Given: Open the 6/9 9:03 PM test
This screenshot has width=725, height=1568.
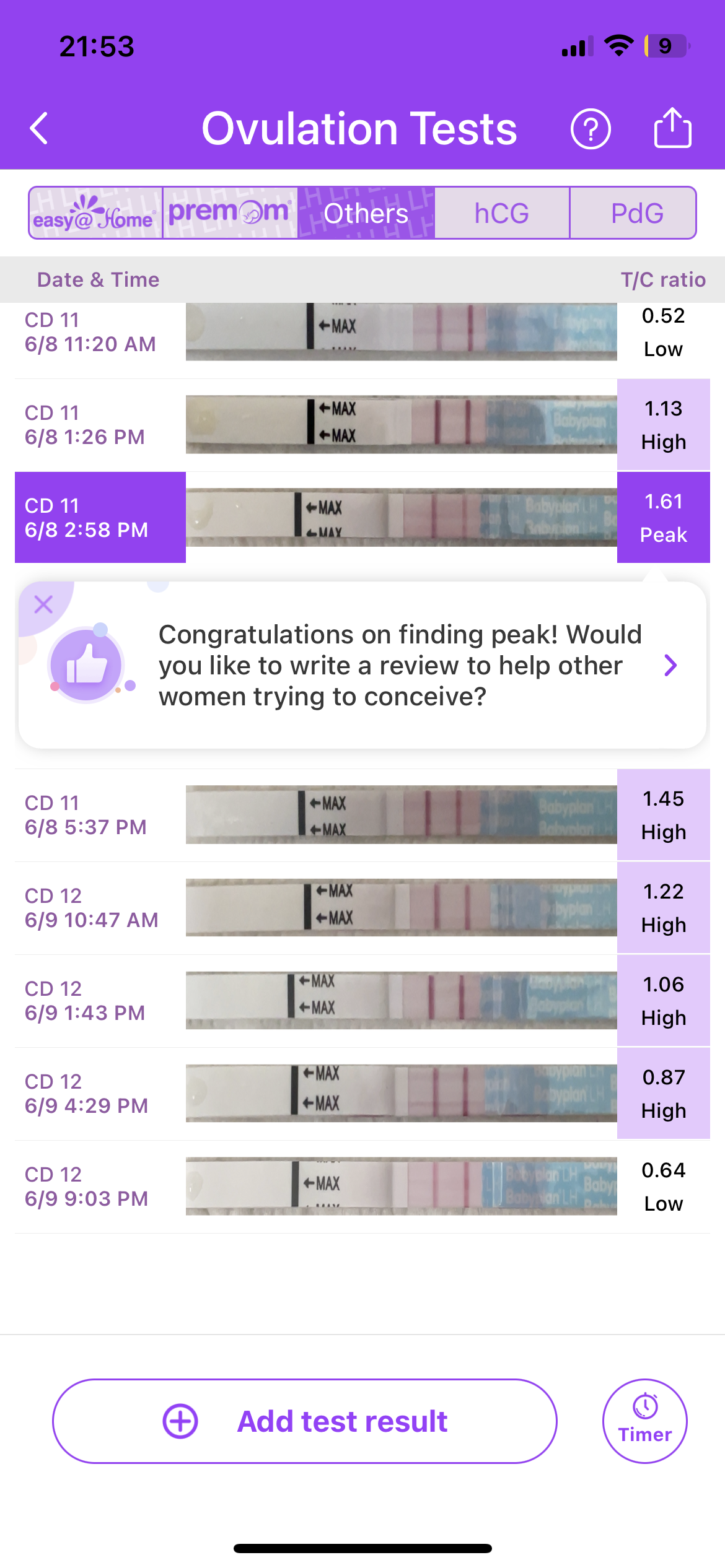Looking at the screenshot, I should click(362, 1187).
